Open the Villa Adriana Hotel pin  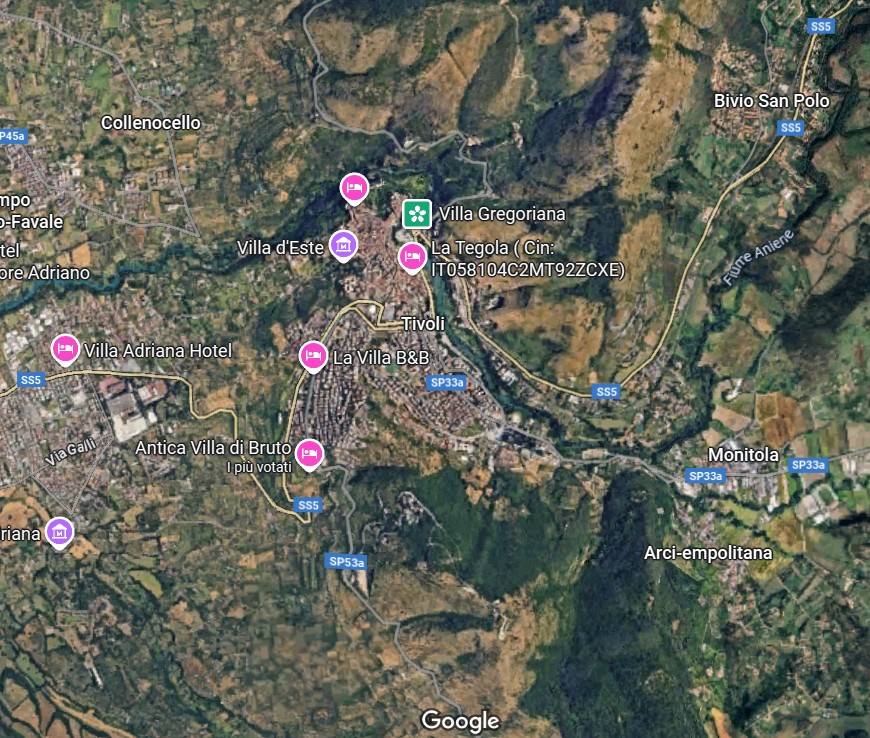tap(66, 349)
